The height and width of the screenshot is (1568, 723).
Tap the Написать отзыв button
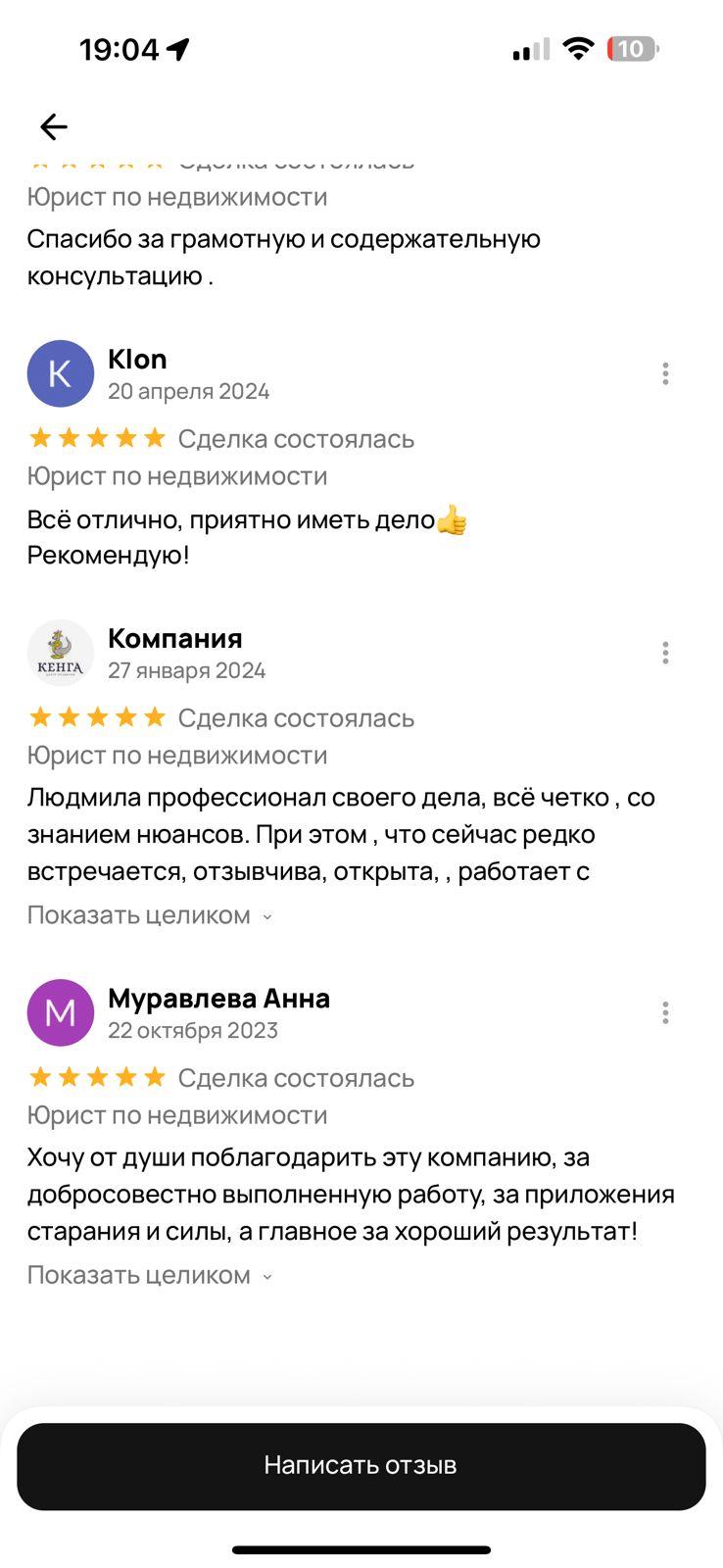361,1465
